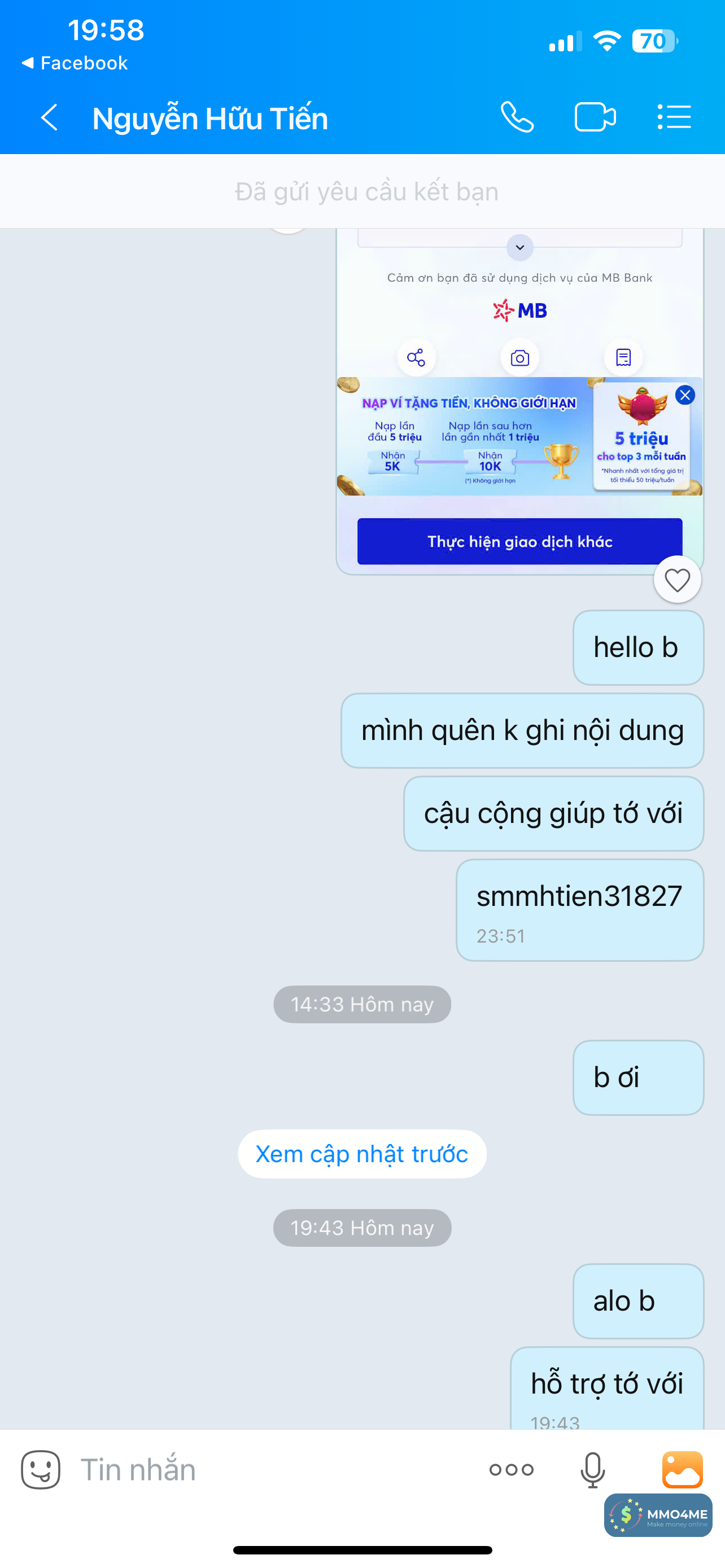This screenshot has width=725, height=1568.
Task: Start a voice call with Nguyễn Hữu Tiến
Action: pyautogui.click(x=517, y=117)
